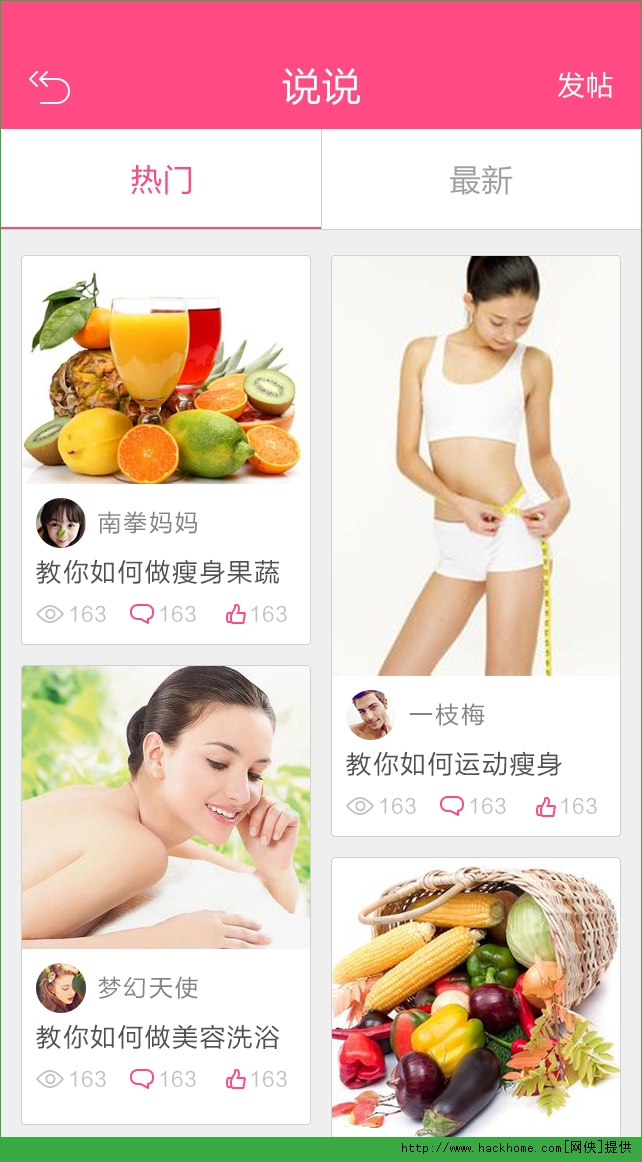
Task: View 南拳妈妈's profile avatar
Action: click(x=61, y=523)
